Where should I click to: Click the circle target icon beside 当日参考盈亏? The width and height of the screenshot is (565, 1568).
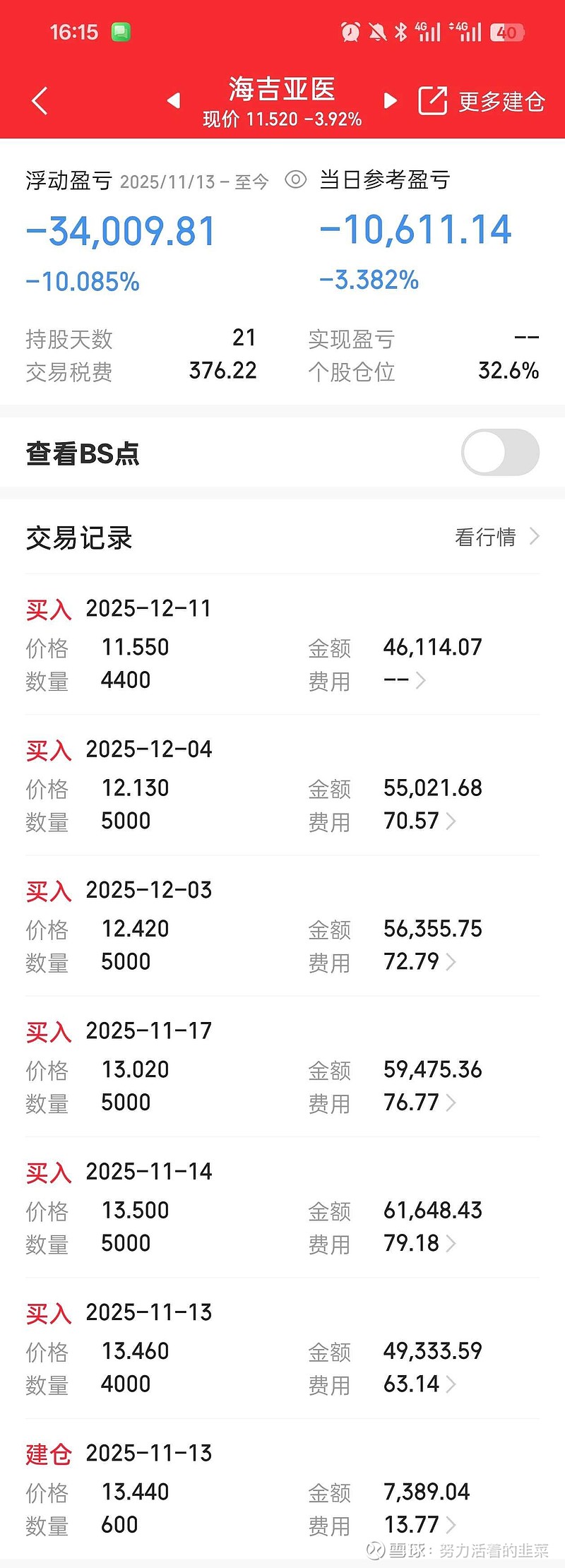pos(297,181)
